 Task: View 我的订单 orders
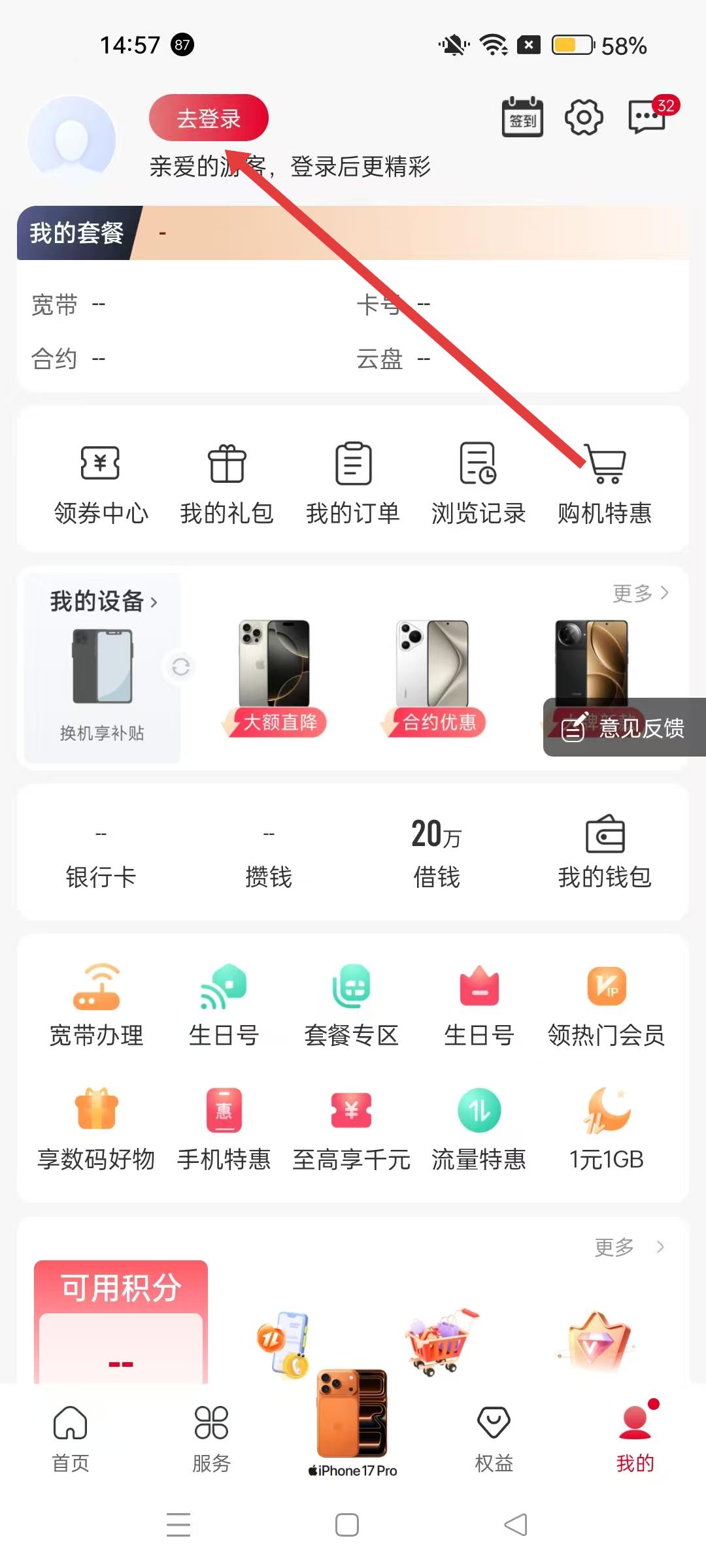click(x=353, y=483)
